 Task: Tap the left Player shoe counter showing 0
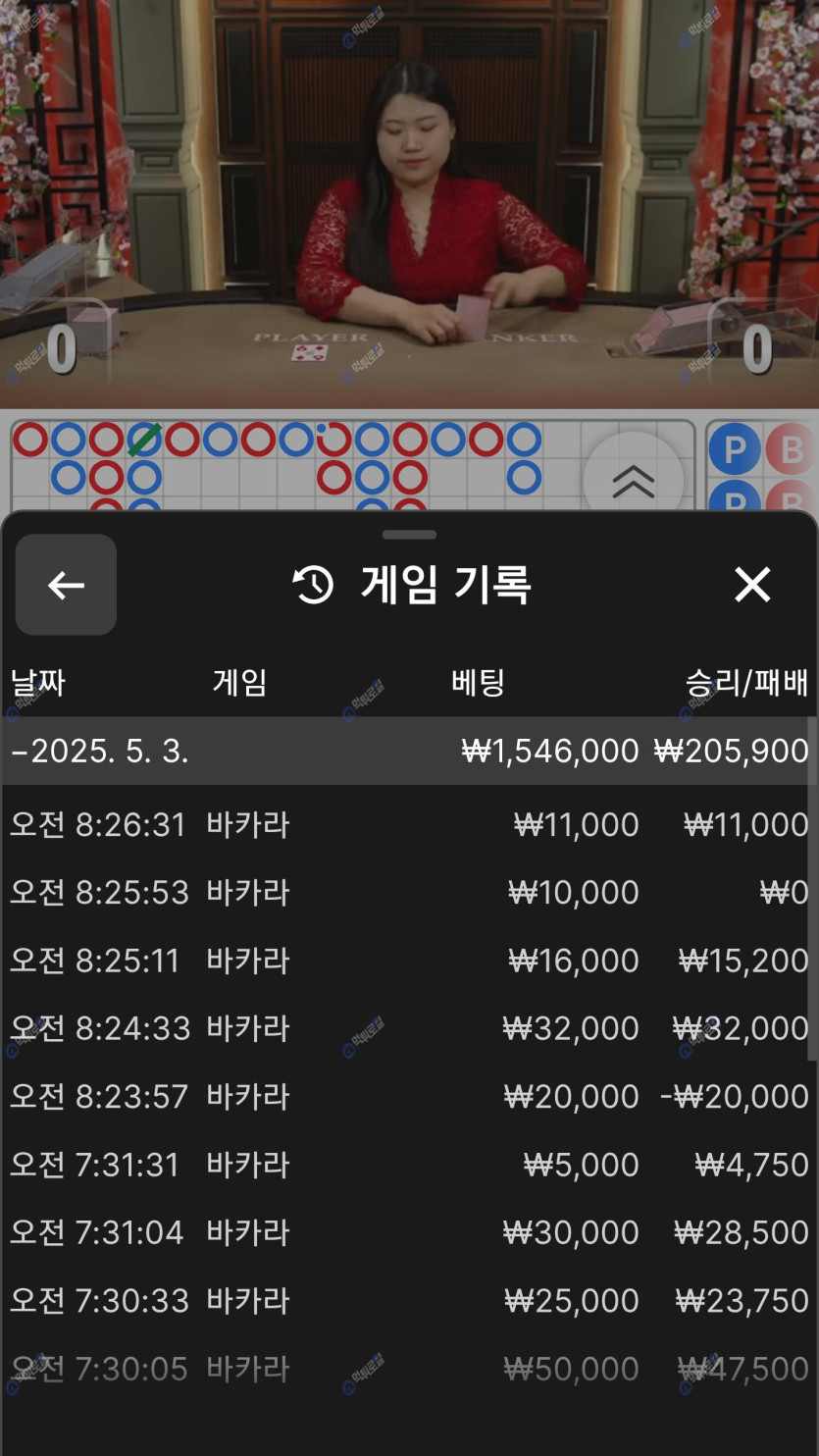click(61, 353)
